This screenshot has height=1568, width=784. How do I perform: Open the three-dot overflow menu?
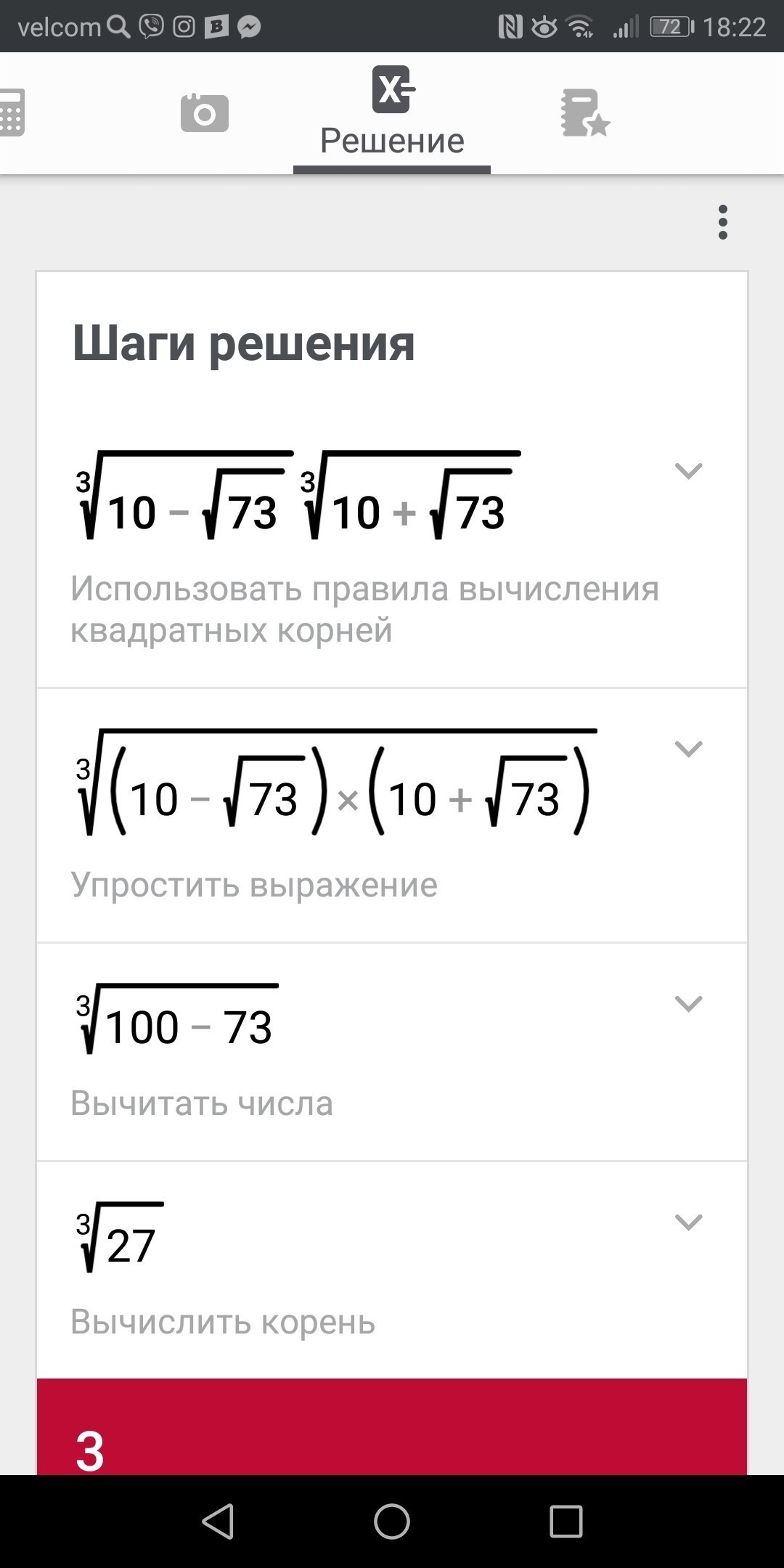pos(722,222)
